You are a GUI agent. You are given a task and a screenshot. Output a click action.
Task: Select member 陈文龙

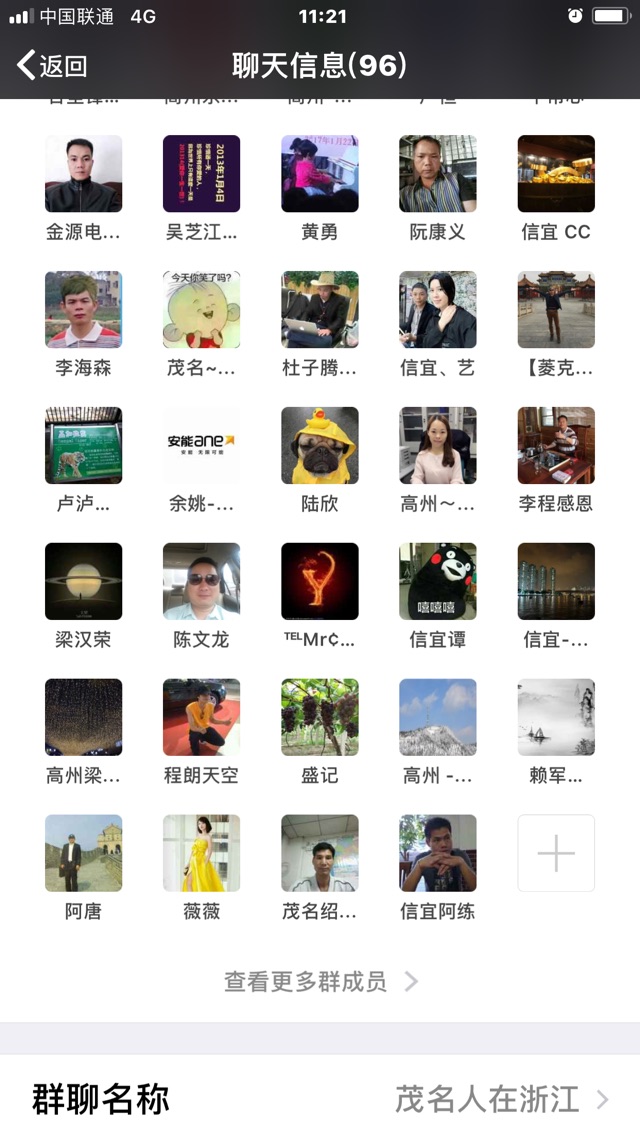tap(202, 582)
